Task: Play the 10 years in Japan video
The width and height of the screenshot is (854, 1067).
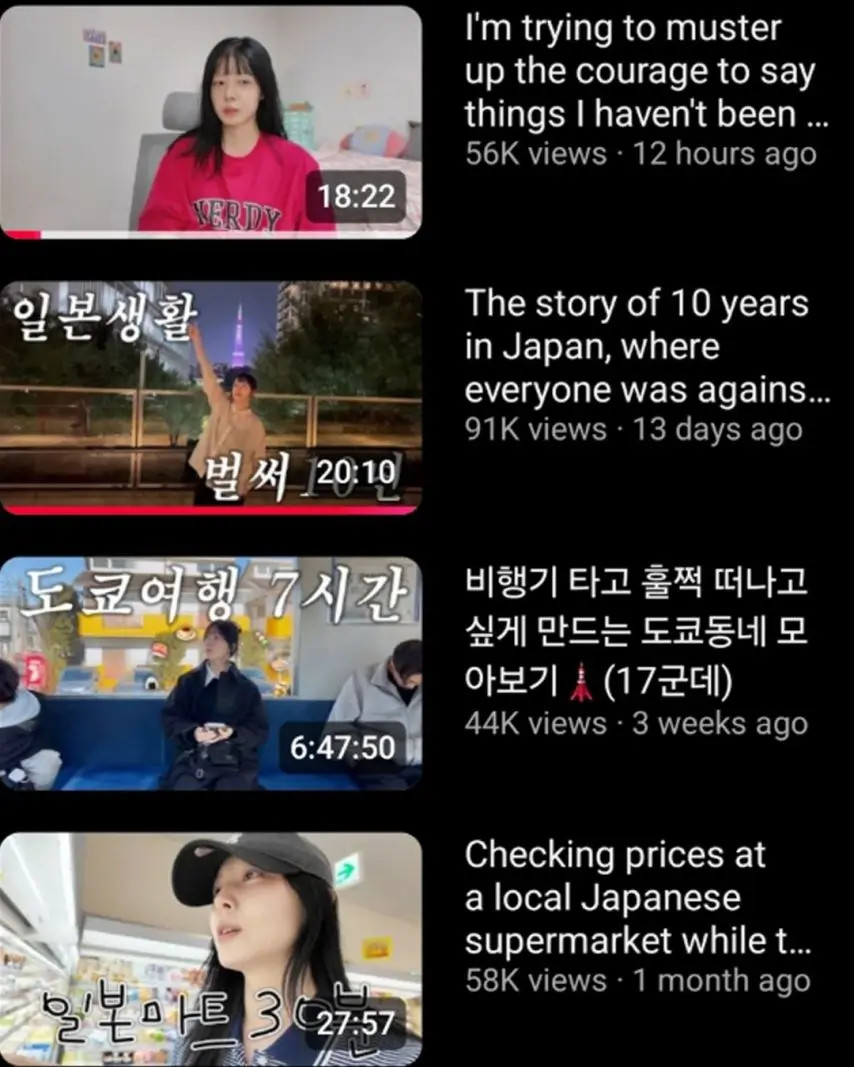Action: [x=210, y=397]
